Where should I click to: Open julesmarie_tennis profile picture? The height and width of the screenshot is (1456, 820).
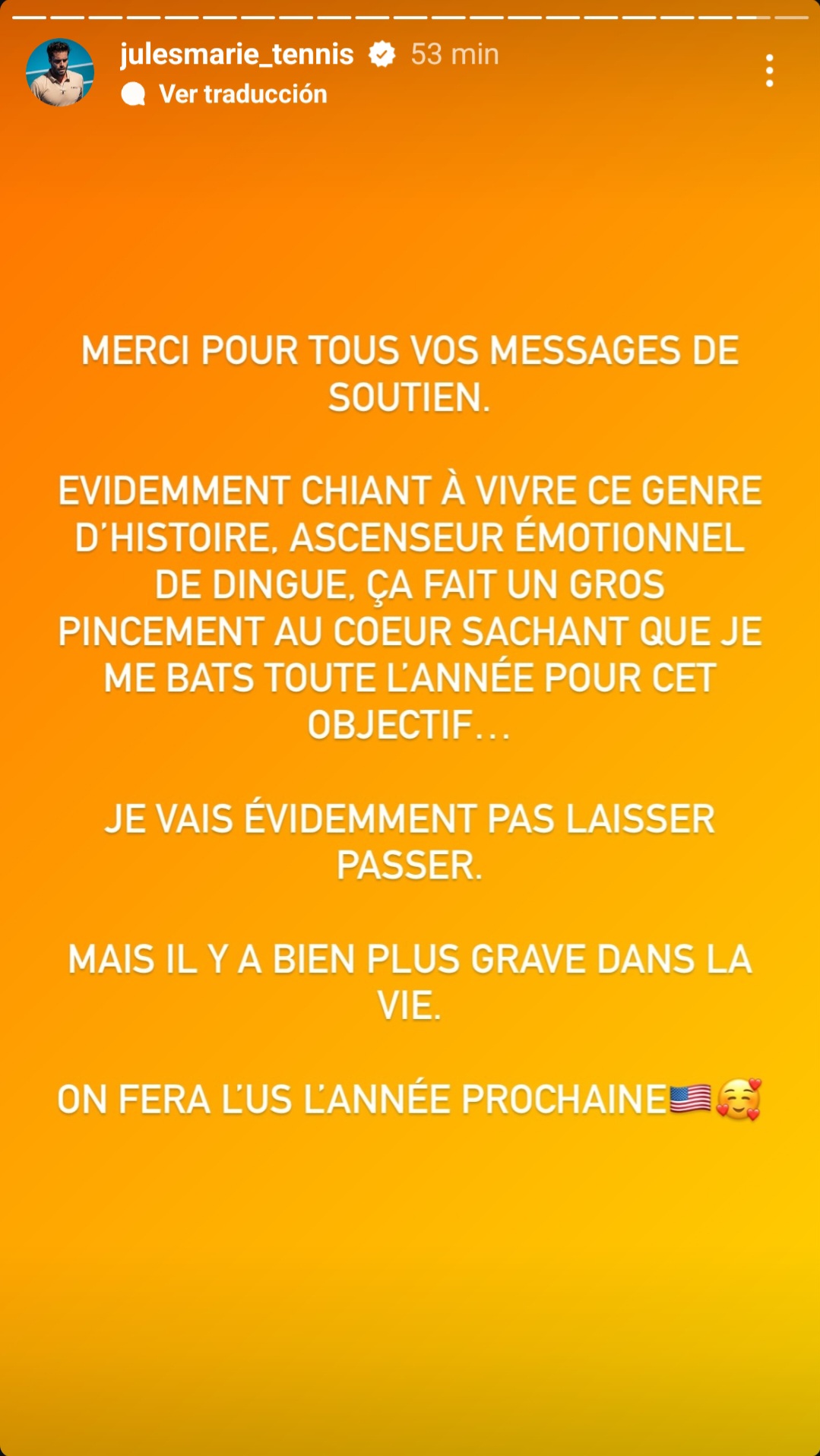click(x=60, y=72)
